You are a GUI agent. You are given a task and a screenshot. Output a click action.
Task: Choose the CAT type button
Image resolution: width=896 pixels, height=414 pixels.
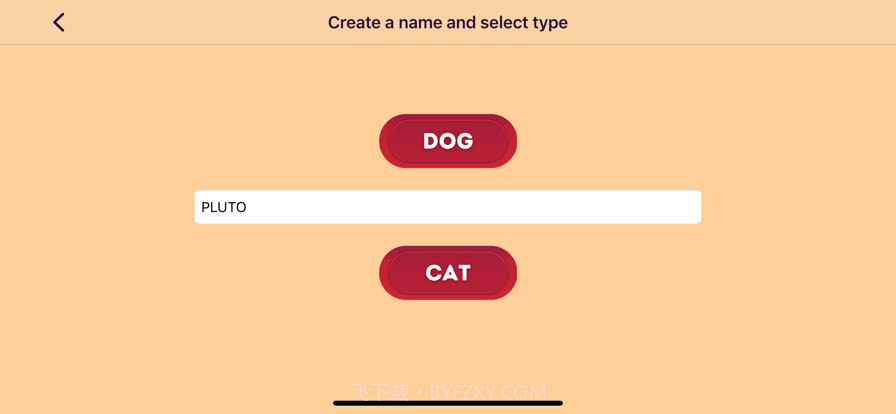pyautogui.click(x=448, y=273)
